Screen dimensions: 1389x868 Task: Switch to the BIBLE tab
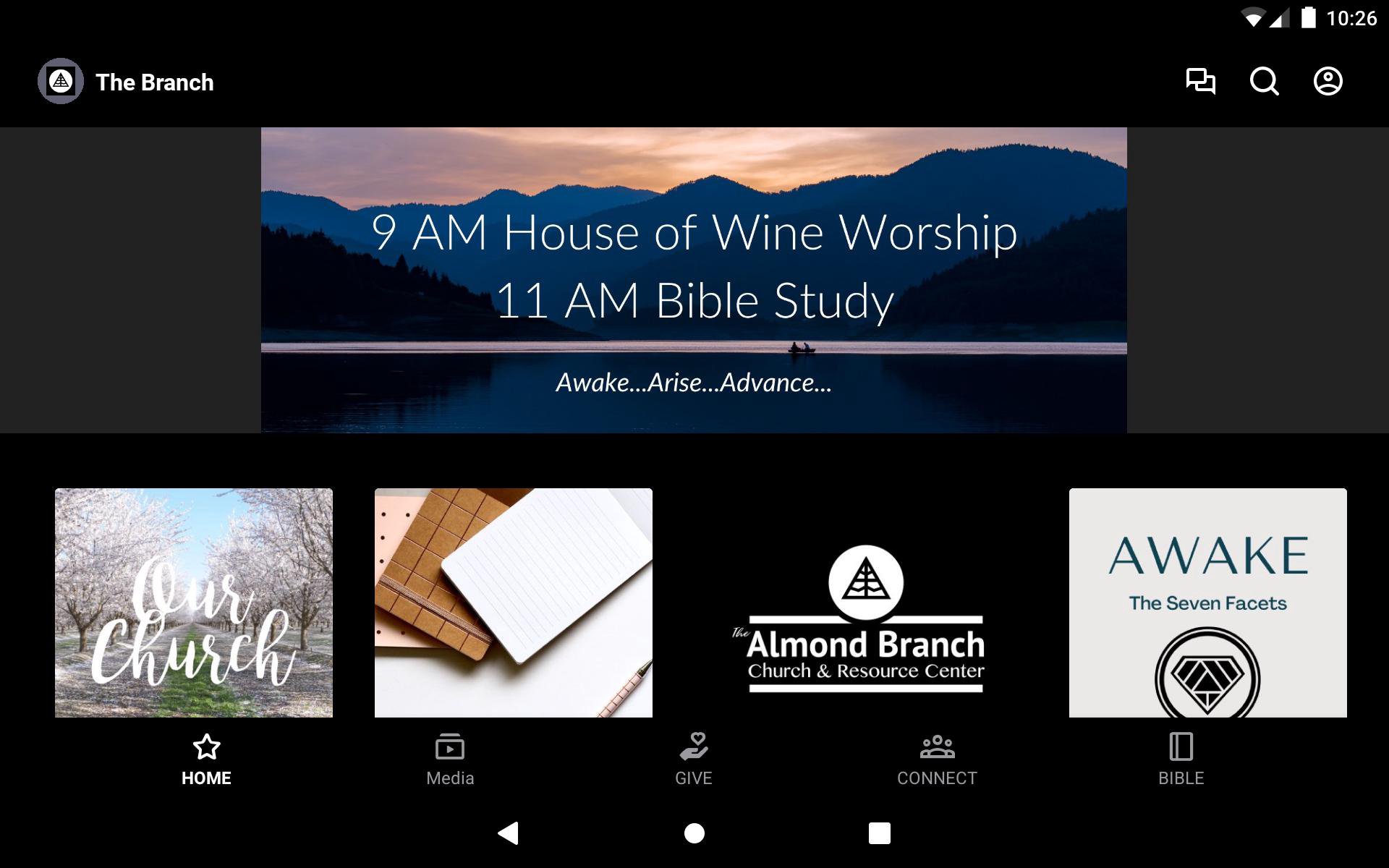point(1181,759)
